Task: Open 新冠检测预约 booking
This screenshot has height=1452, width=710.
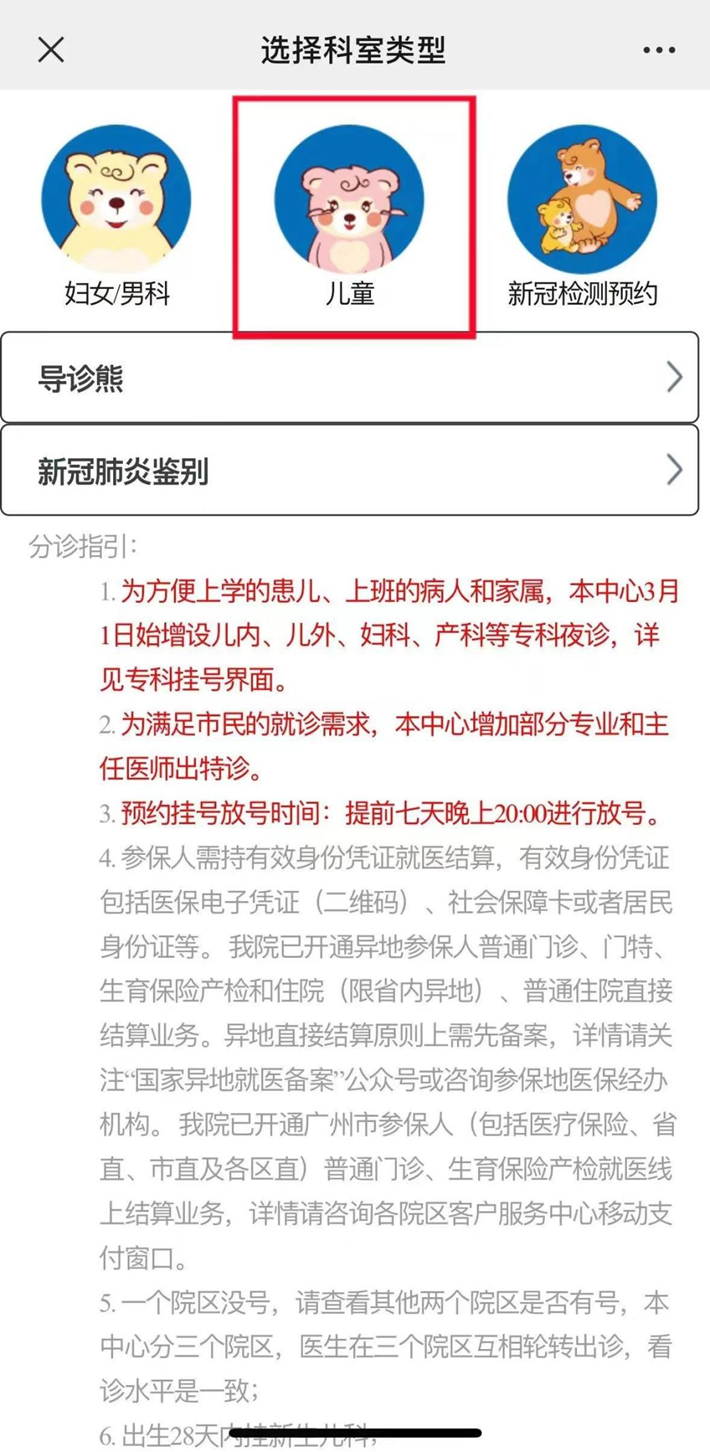Action: coord(583,218)
